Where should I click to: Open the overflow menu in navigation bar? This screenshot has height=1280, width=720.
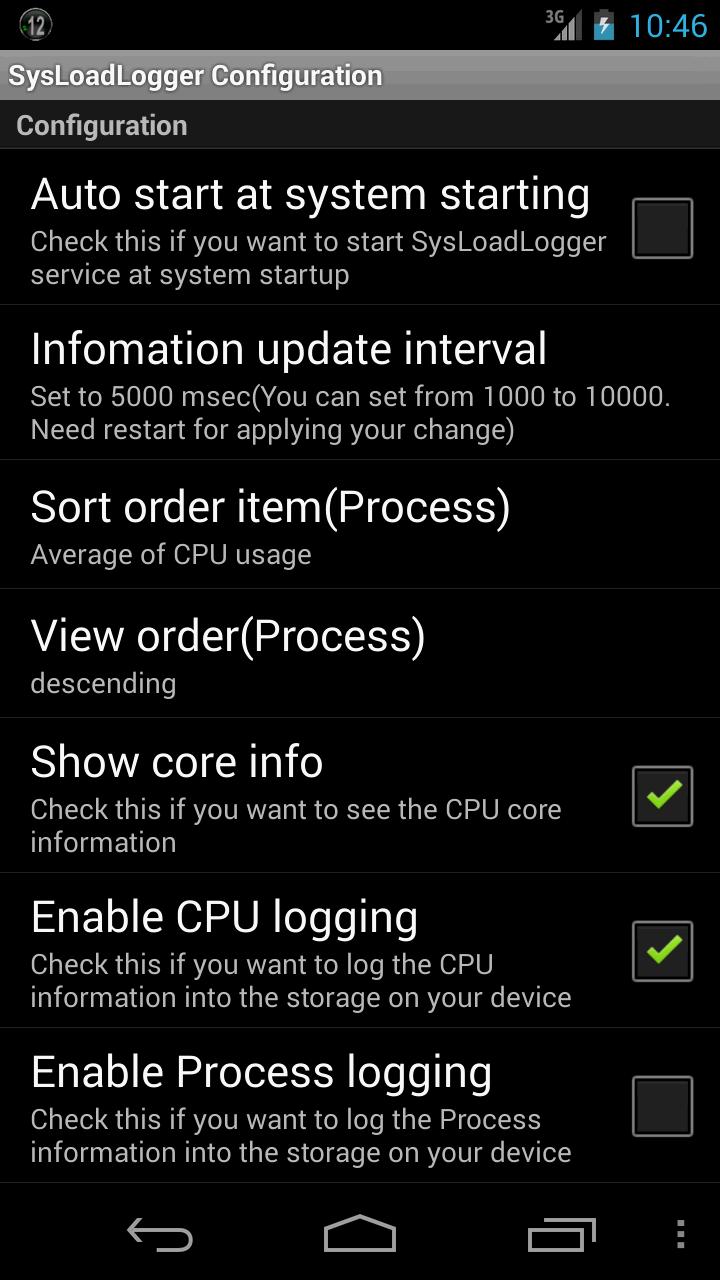coord(680,1234)
